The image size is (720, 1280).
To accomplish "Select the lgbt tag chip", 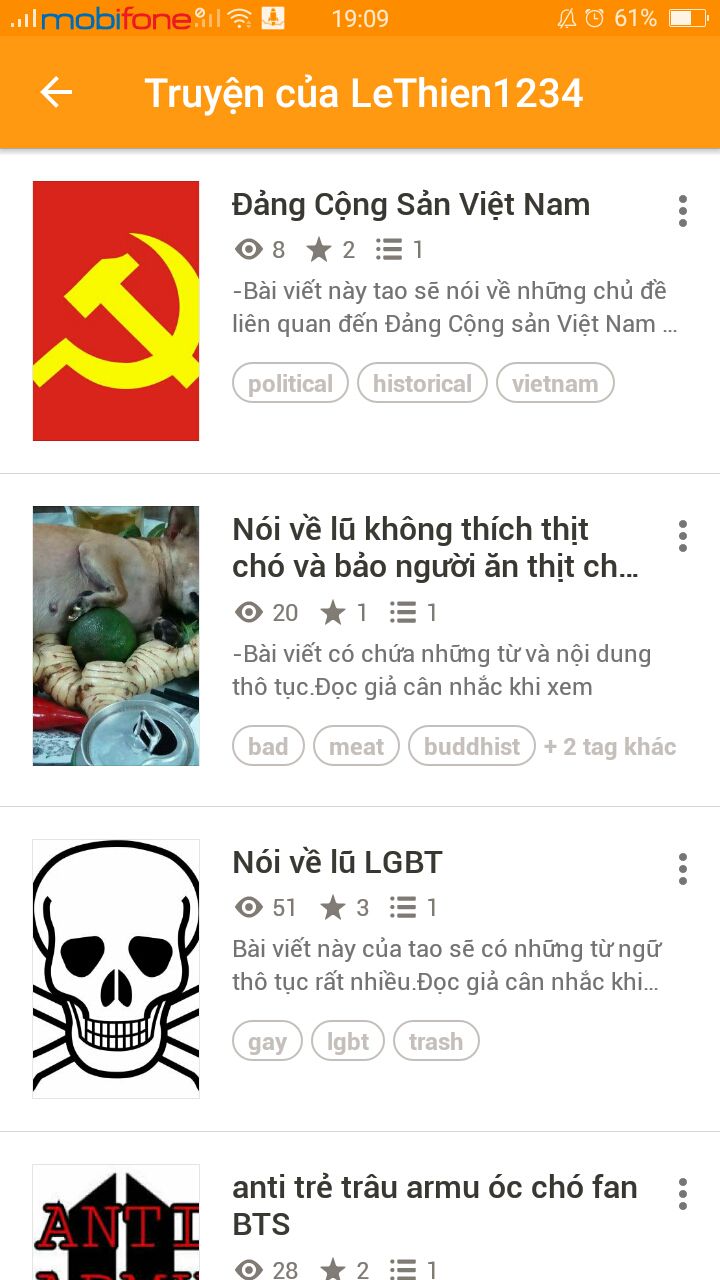I will click(348, 1041).
